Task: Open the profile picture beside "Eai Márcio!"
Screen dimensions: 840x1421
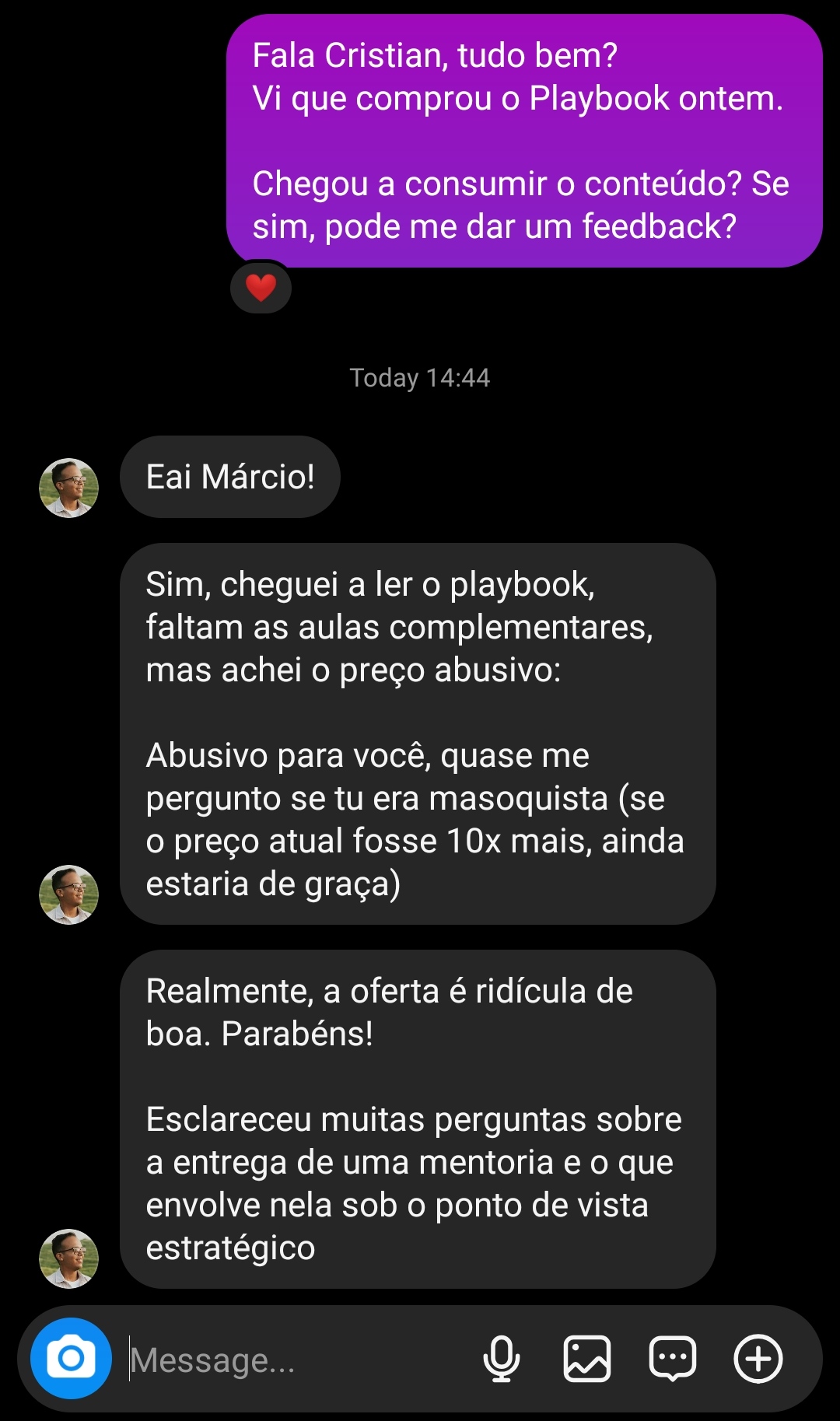Action: [x=69, y=488]
